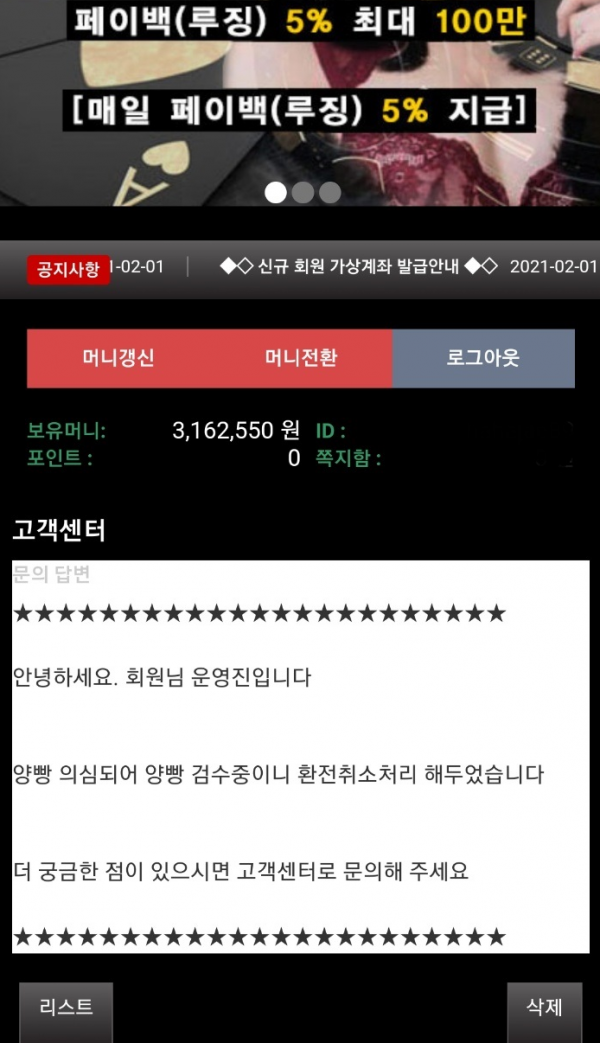This screenshot has width=600, height=1043.
Task: Open the 신규 회원 가상계좌 발급안내 notice
Action: (x=358, y=267)
